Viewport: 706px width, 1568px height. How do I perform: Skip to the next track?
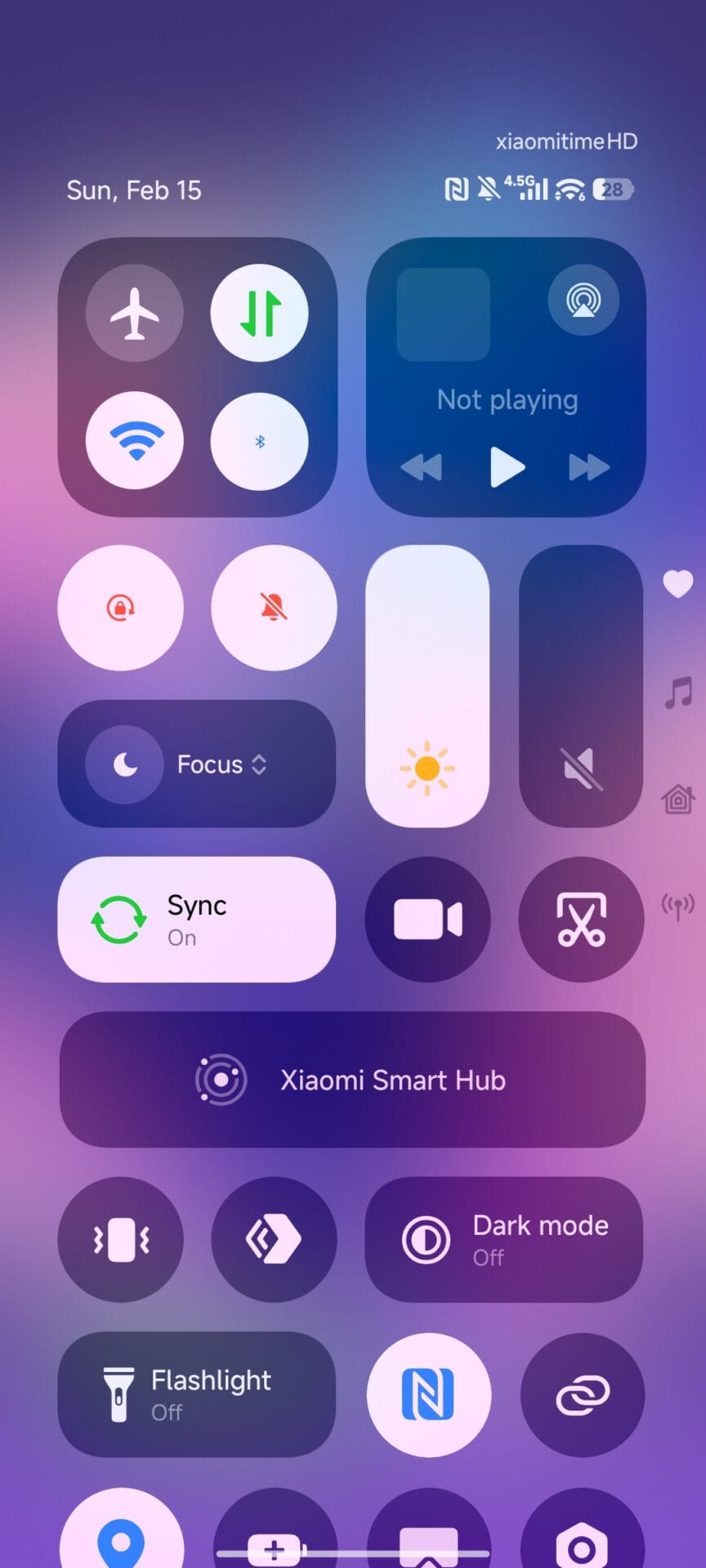(588, 467)
